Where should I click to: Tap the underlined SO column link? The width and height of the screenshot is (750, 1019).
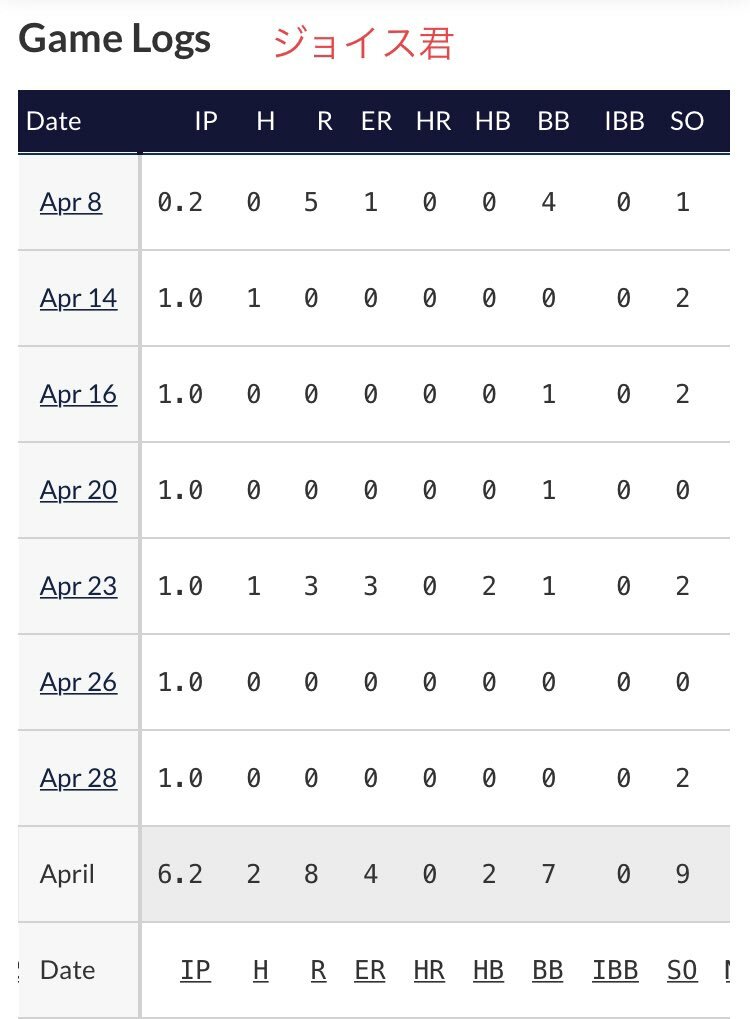coord(683,970)
